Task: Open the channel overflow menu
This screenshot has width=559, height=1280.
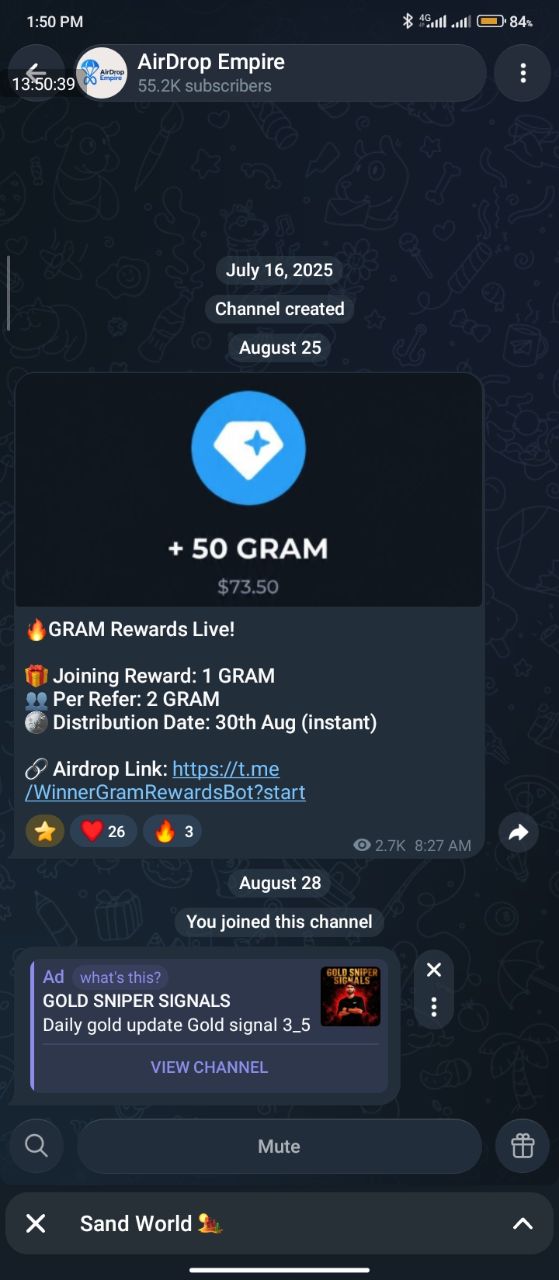Action: 523,73
